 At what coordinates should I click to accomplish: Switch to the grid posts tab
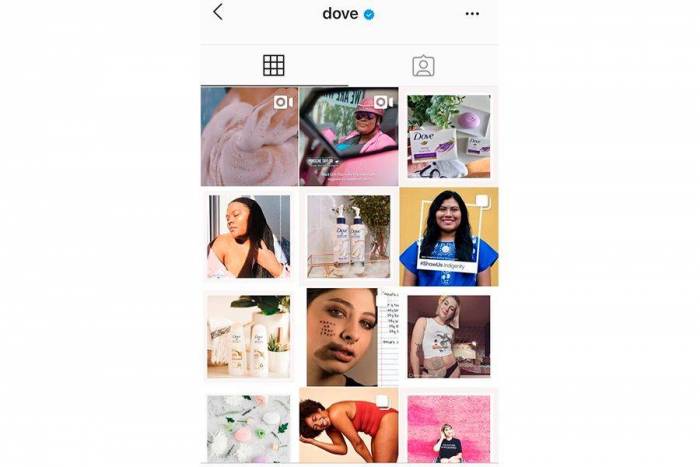[x=274, y=66]
